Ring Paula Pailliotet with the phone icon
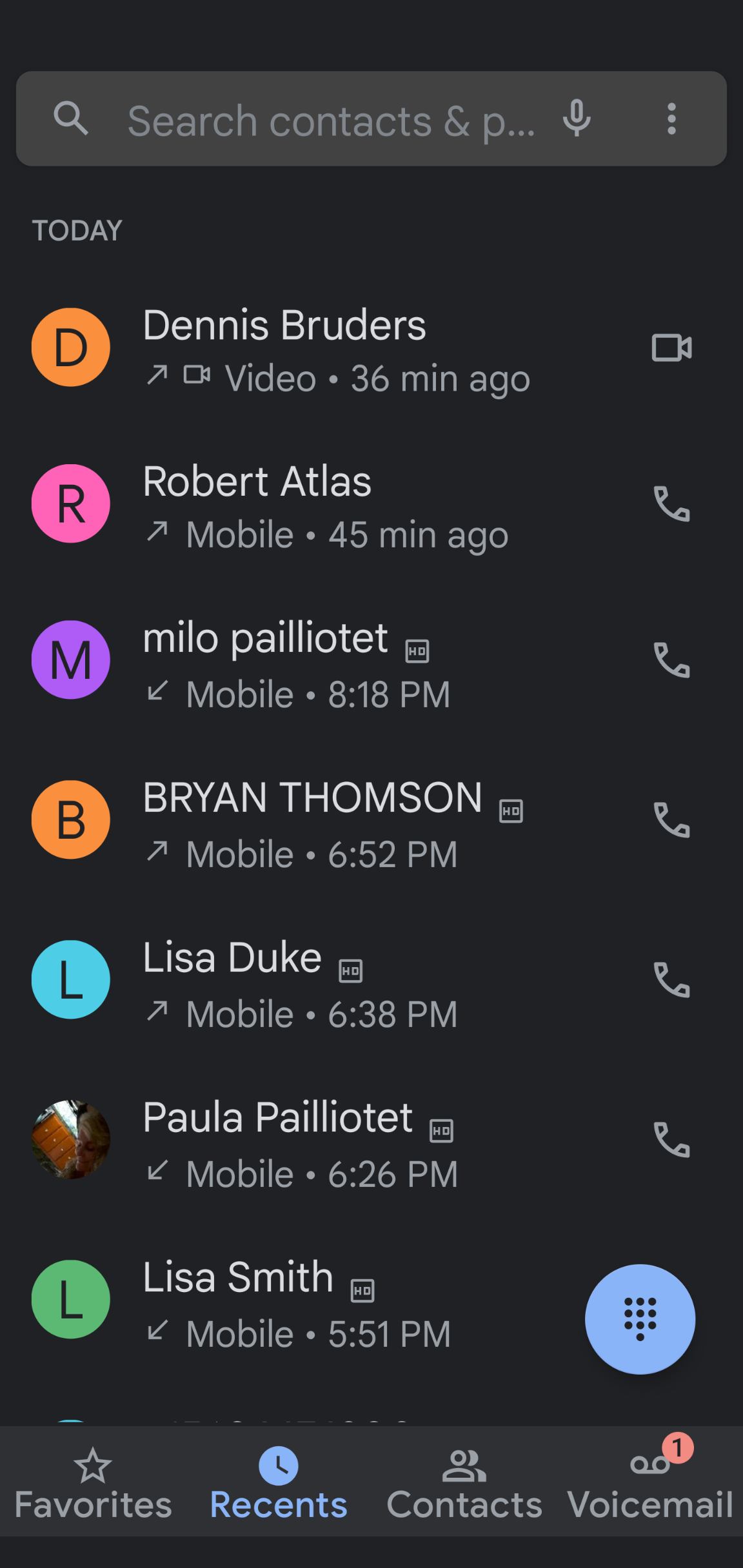The image size is (743, 1568). [671, 1140]
